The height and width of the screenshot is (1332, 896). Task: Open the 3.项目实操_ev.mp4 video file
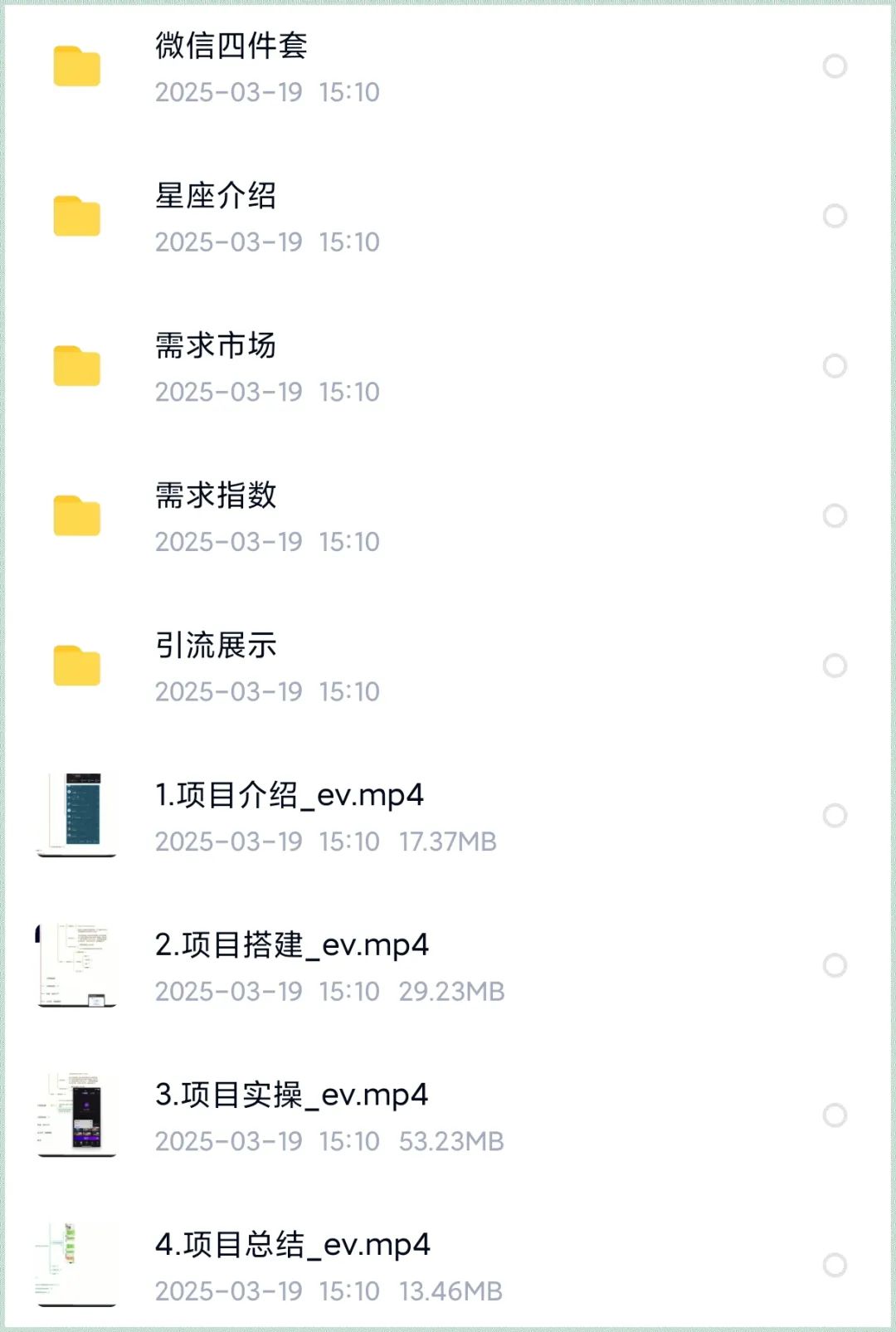point(291,1095)
